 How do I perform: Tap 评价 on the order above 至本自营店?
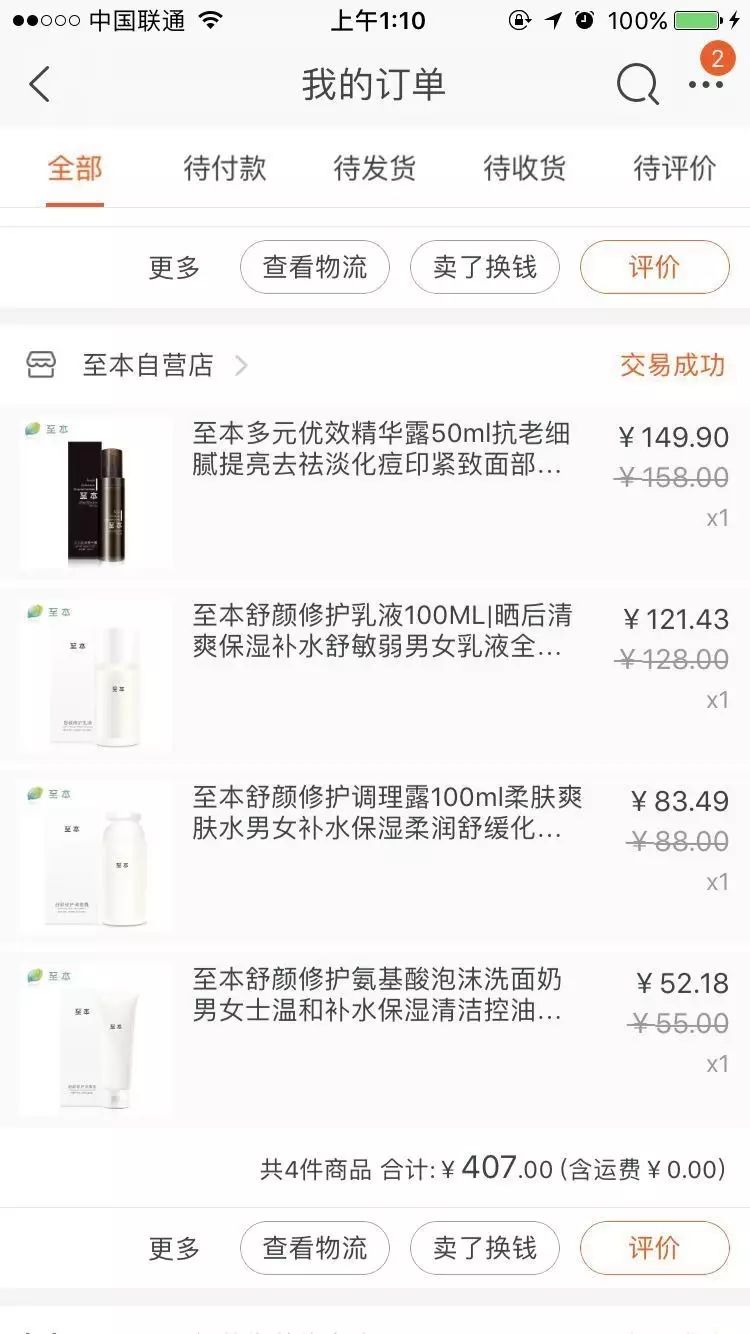654,267
